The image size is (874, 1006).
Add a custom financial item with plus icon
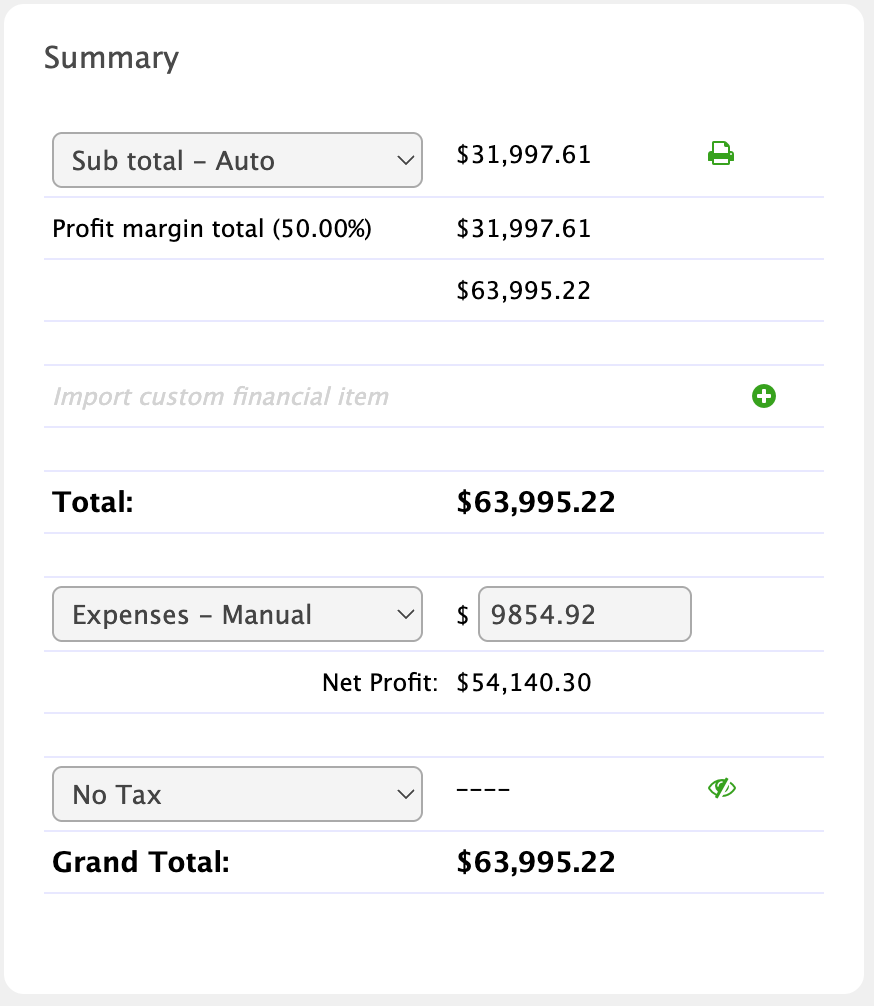(x=764, y=397)
